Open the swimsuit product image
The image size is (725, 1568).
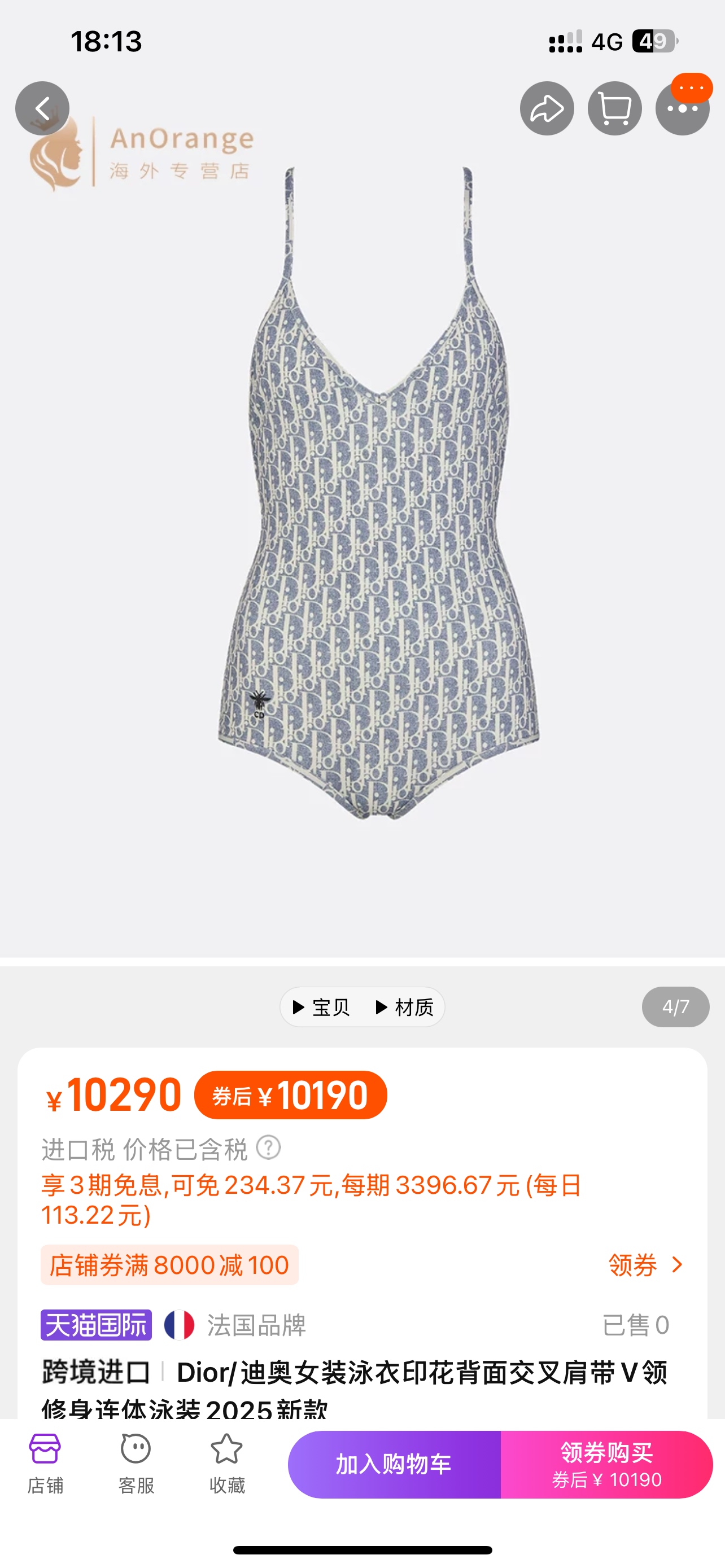[379, 493]
